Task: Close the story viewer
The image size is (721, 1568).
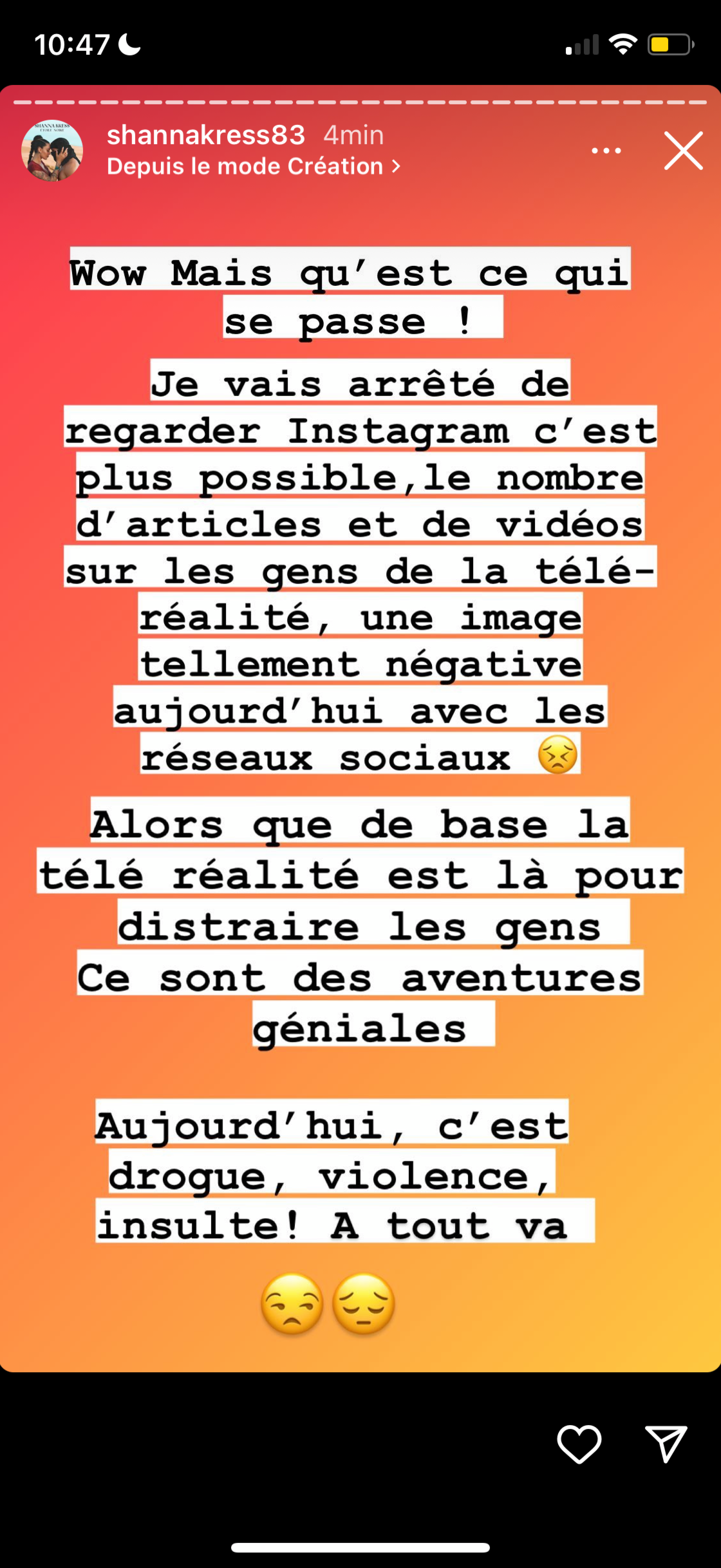Action: (683, 151)
